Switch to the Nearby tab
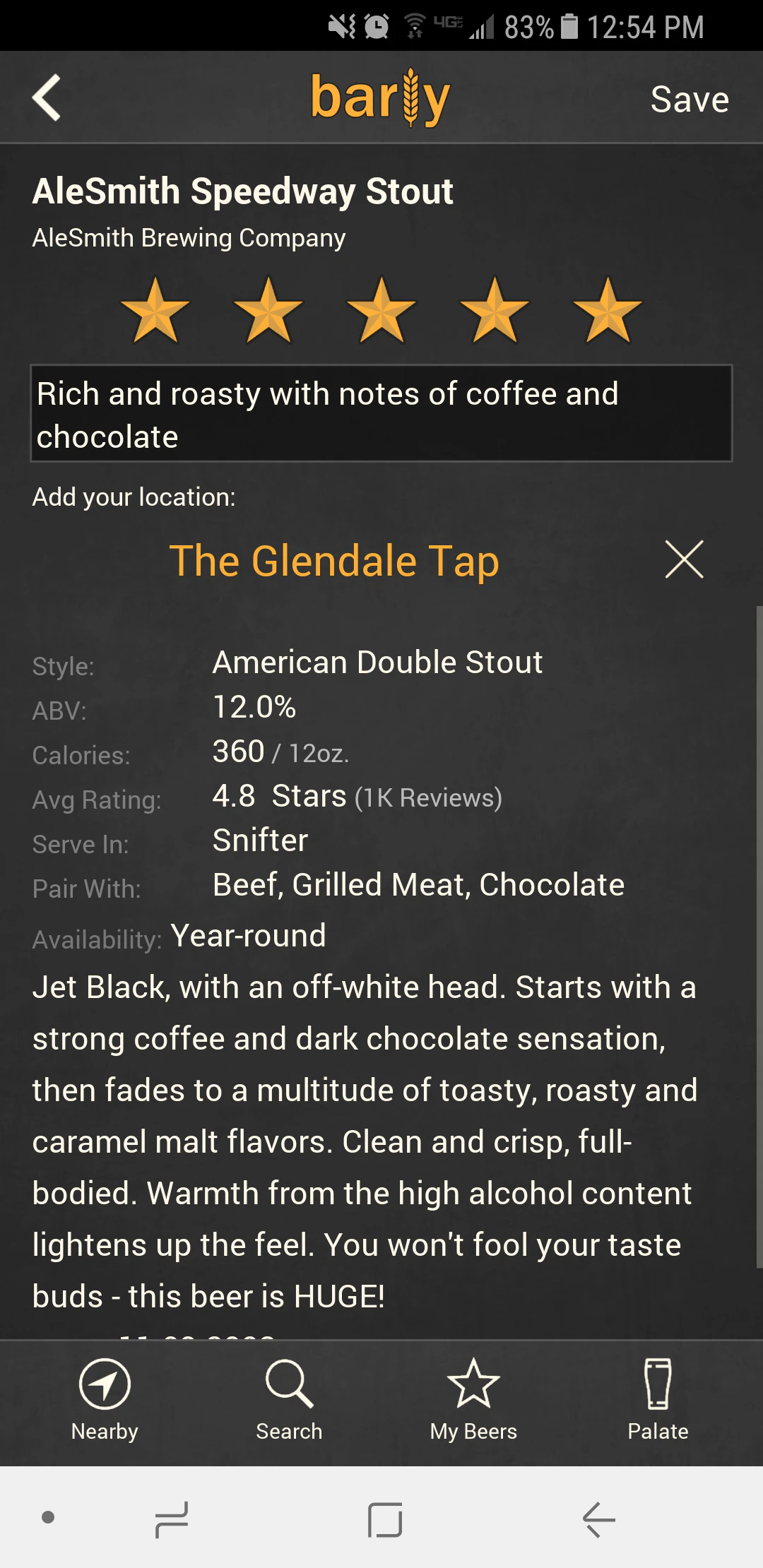Viewport: 763px width, 1568px height. point(105,1400)
